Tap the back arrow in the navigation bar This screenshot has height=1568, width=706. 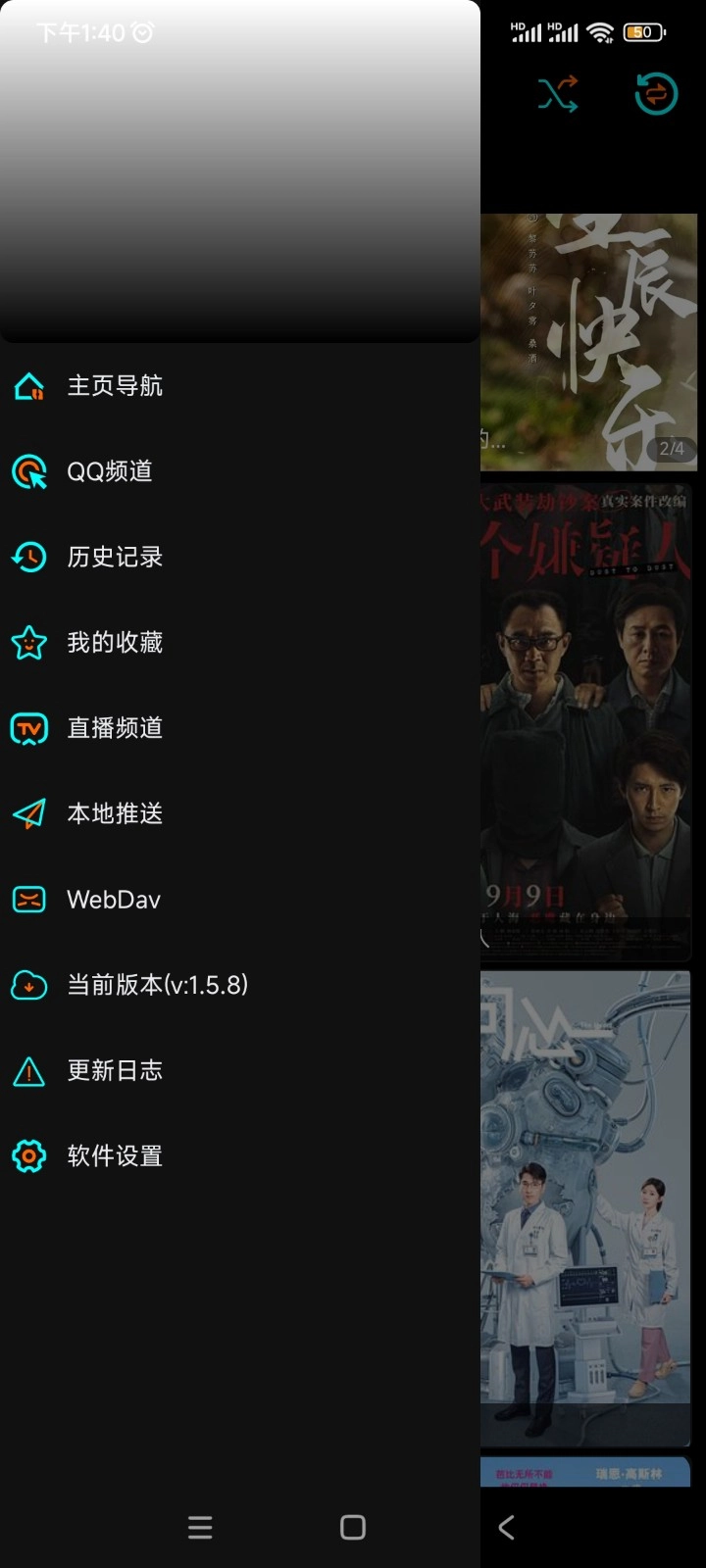(x=506, y=1527)
